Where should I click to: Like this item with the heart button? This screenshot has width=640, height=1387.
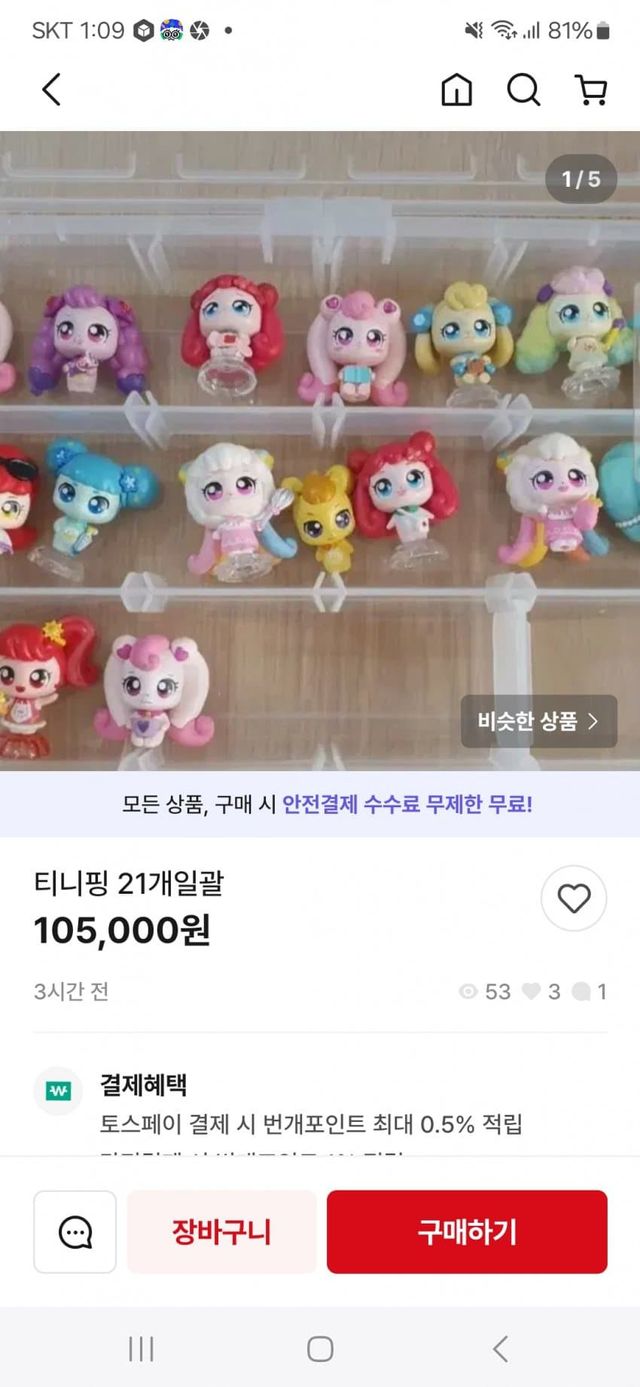(x=574, y=899)
